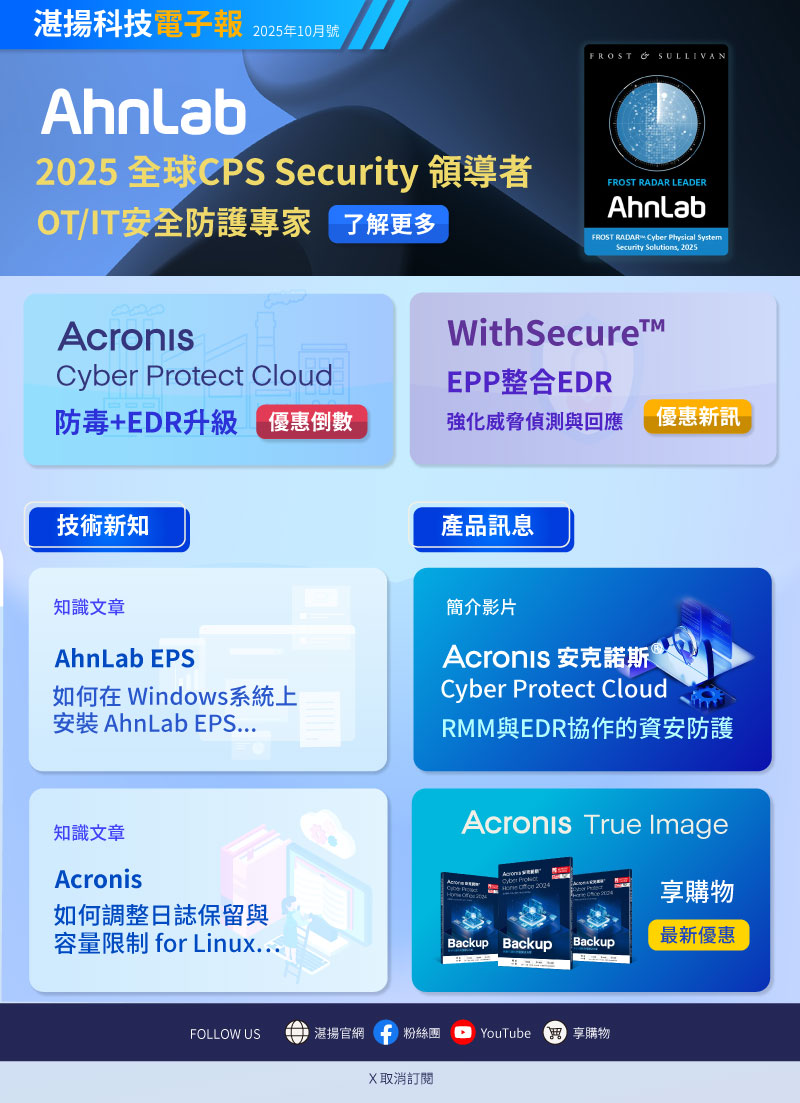Visit the 湛揚官網 website link

click(x=325, y=1033)
